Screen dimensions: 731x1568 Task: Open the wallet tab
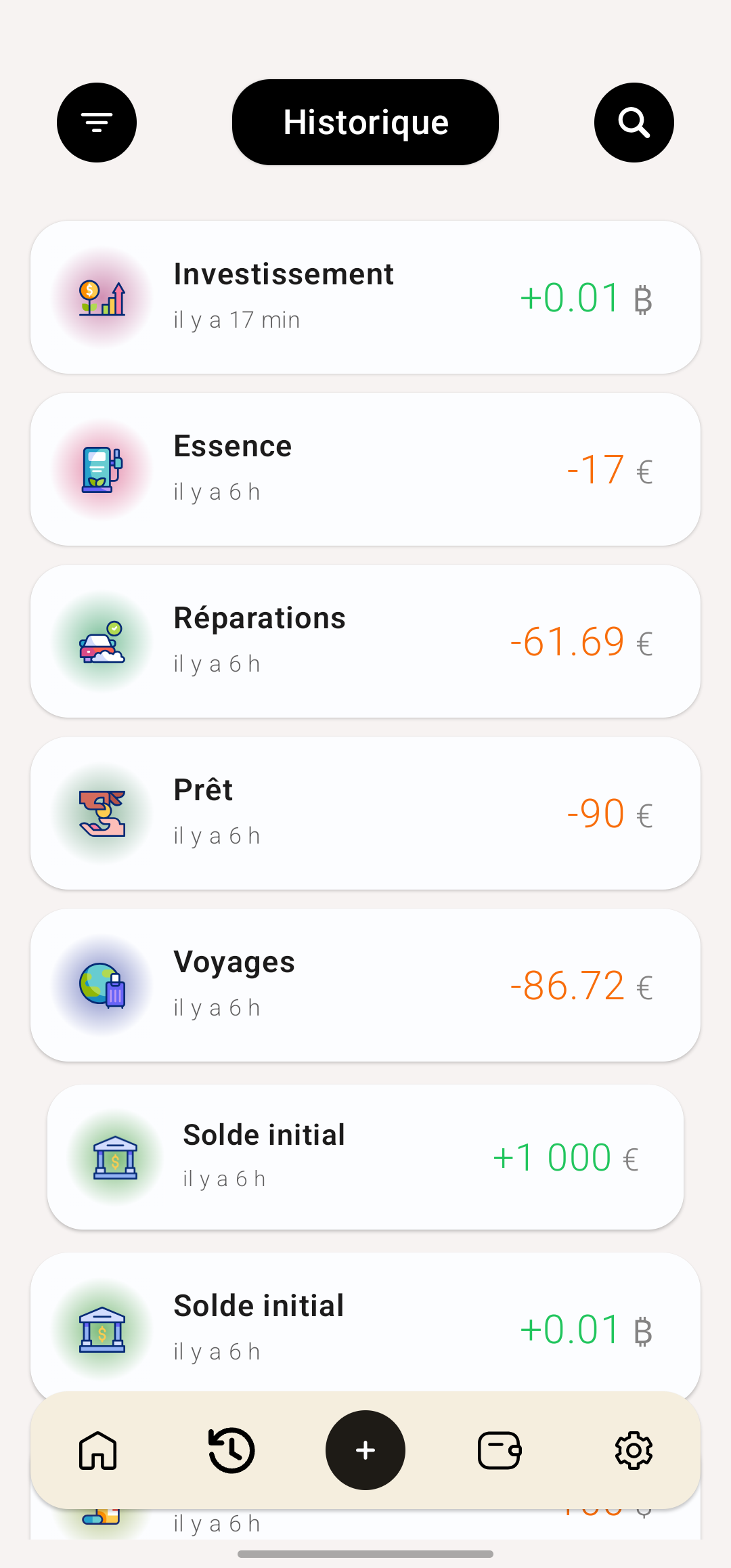pos(500,1450)
